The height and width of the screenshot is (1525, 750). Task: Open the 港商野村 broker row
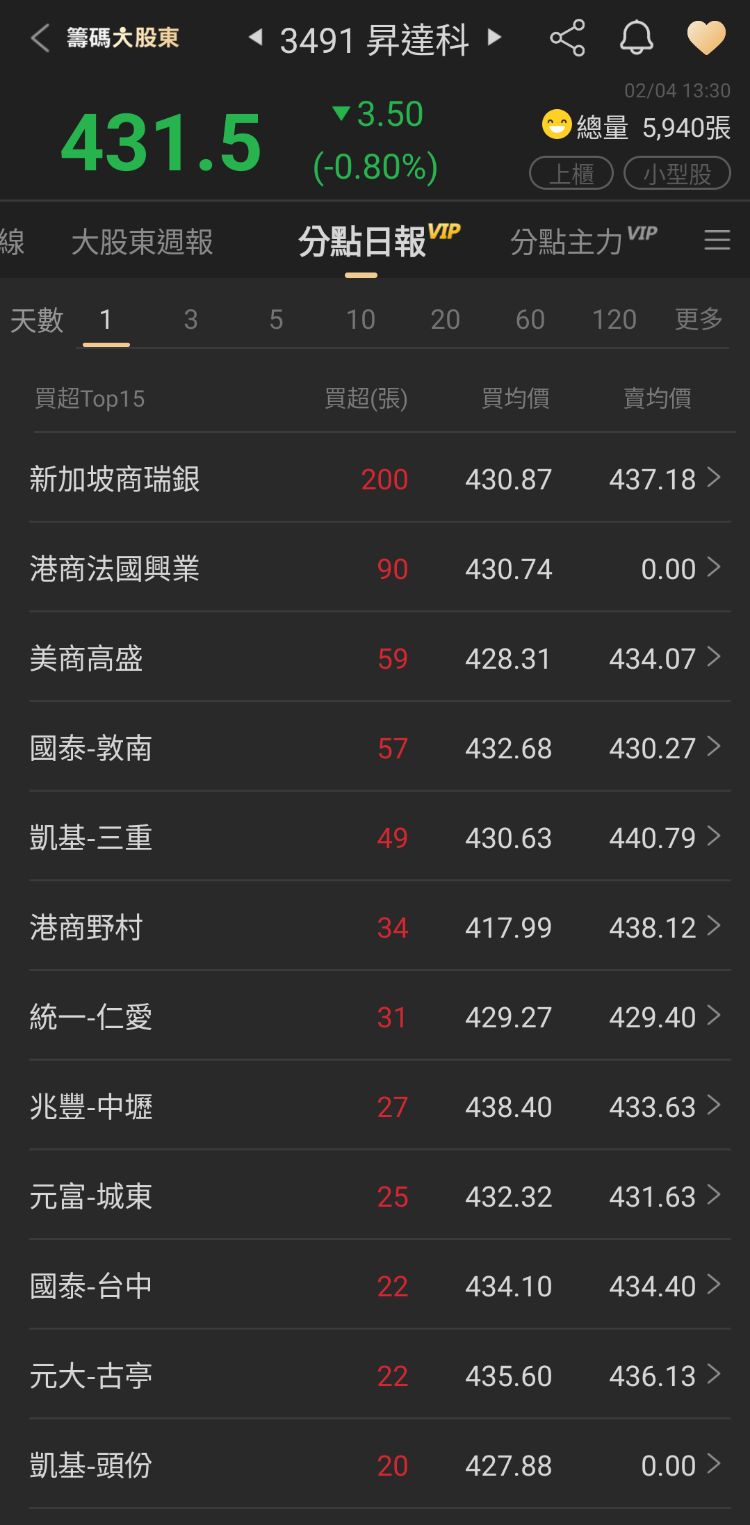[x=380, y=927]
